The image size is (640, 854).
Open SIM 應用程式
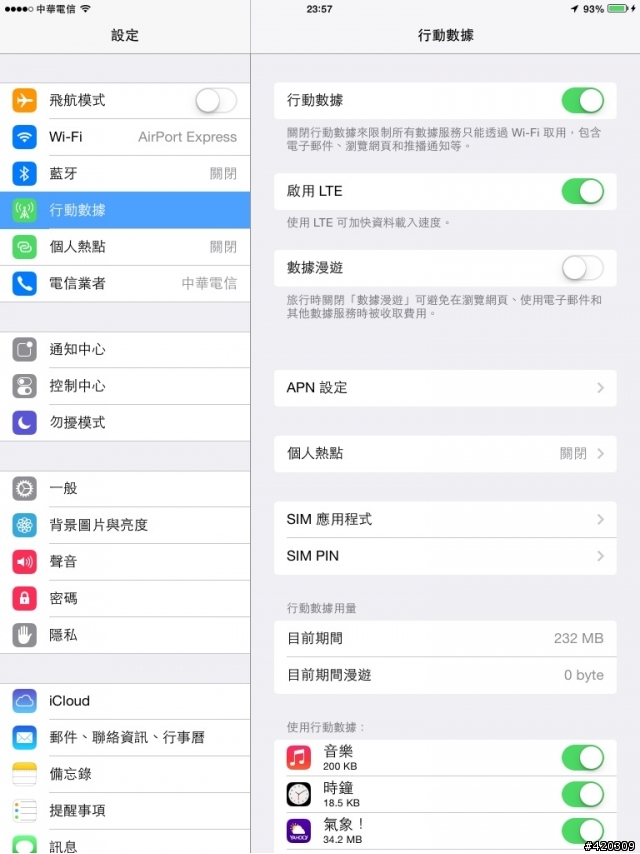coord(444,519)
